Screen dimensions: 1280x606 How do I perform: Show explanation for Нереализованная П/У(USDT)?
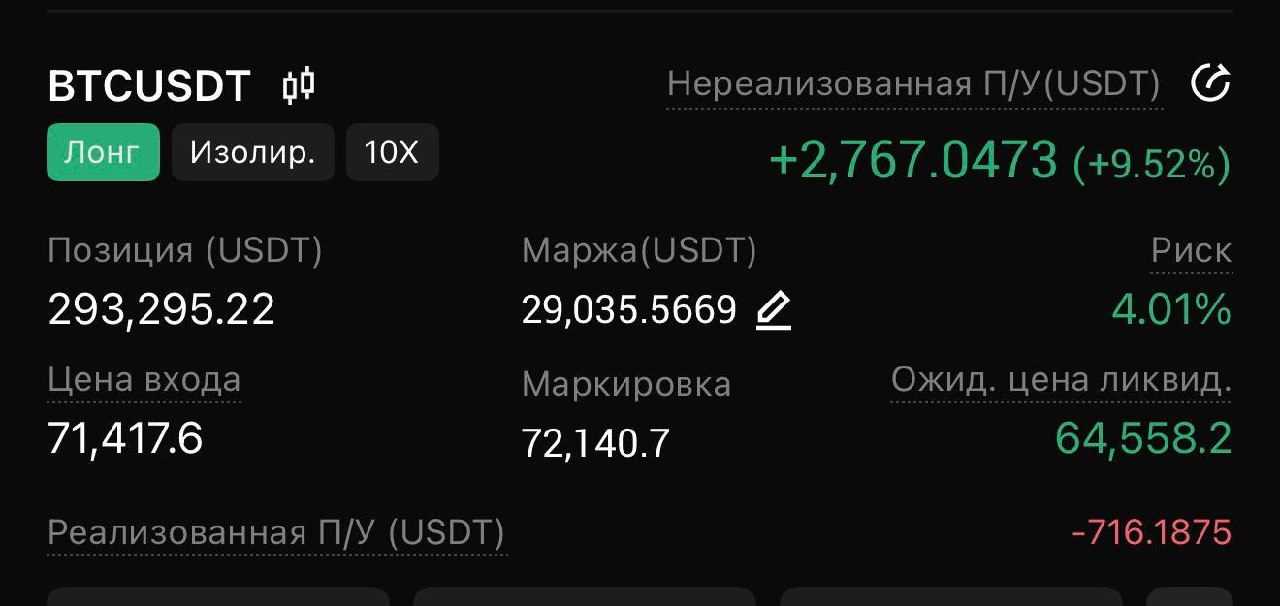click(x=914, y=85)
